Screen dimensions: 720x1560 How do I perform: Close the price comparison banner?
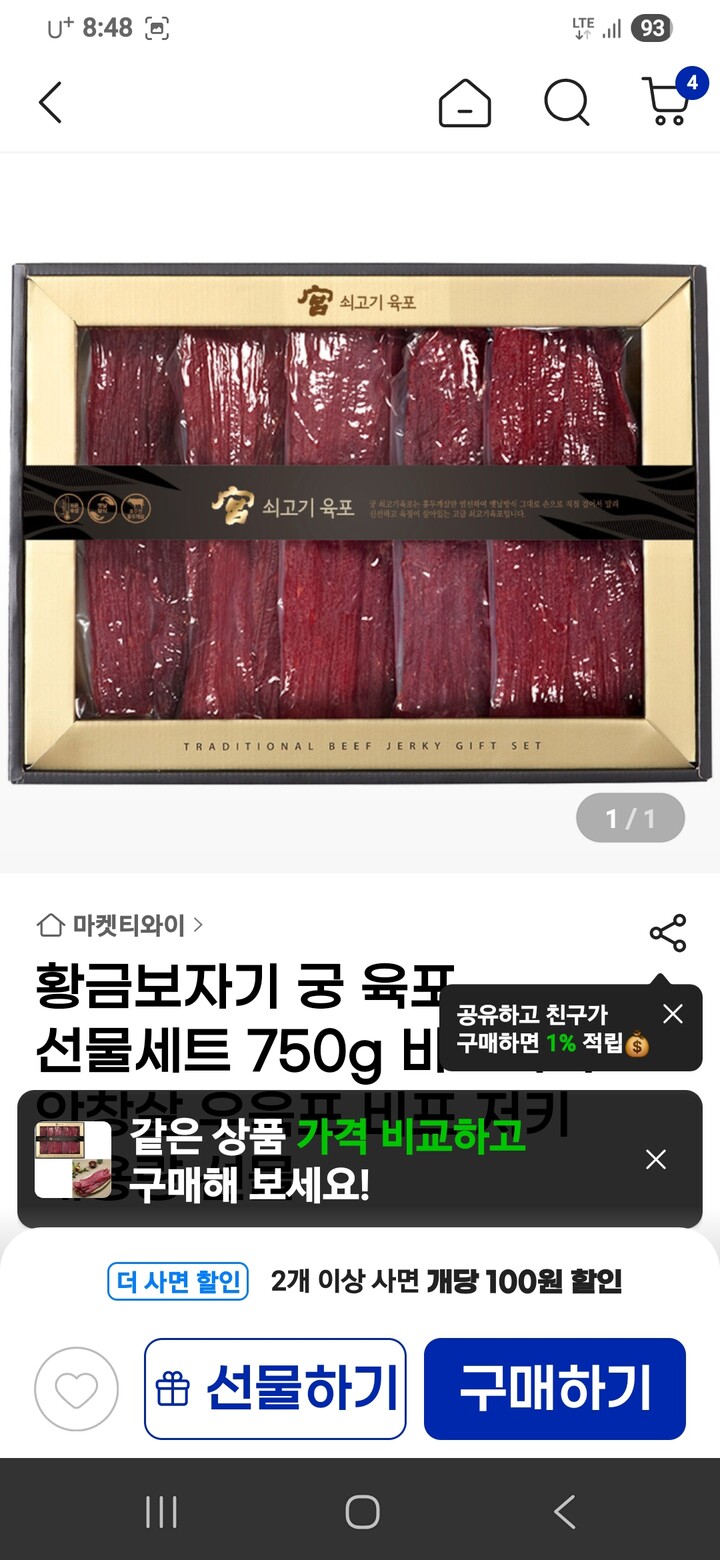coord(656,1159)
